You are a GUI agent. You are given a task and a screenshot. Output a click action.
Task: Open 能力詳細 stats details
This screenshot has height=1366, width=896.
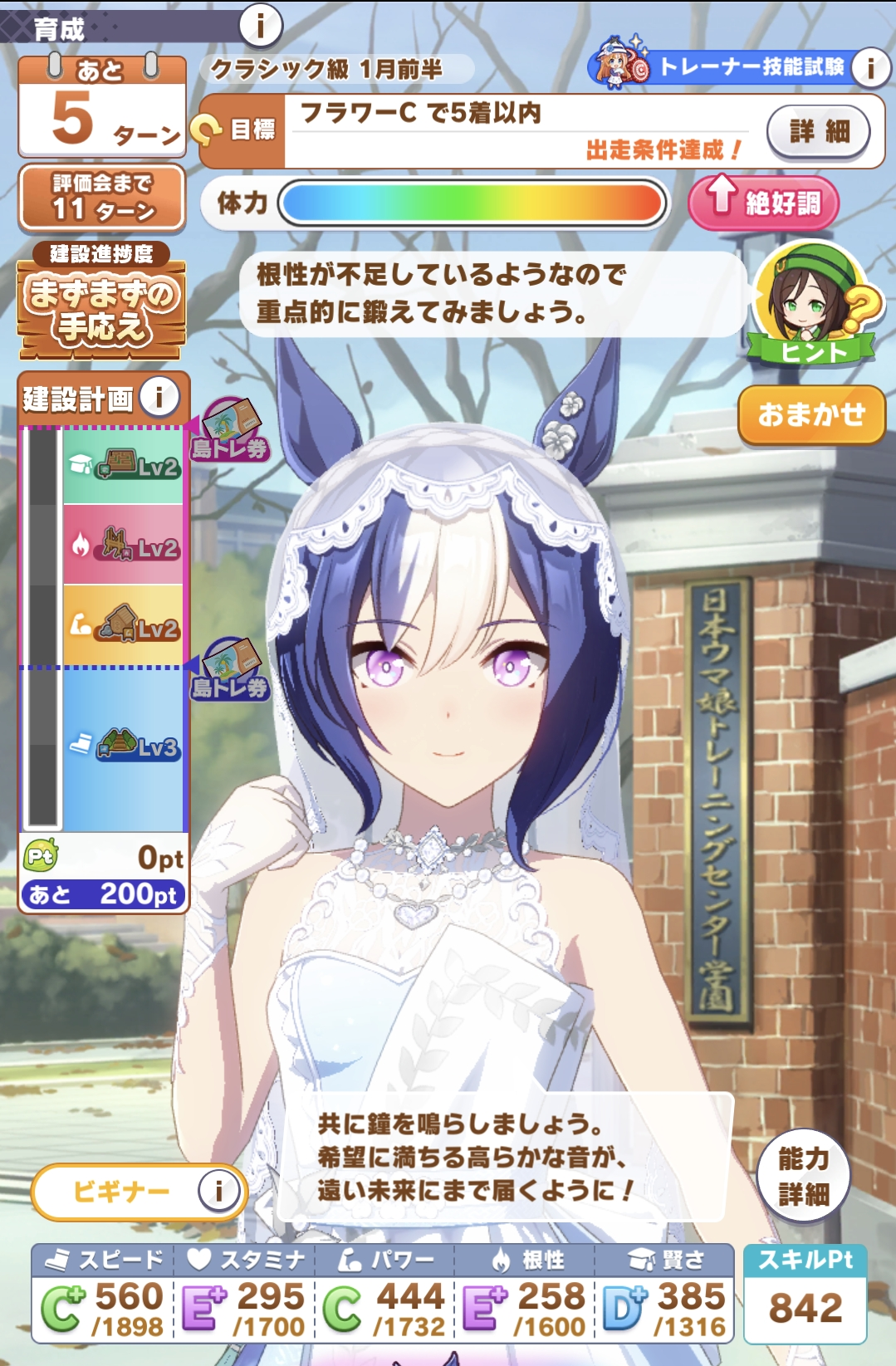point(803,1176)
